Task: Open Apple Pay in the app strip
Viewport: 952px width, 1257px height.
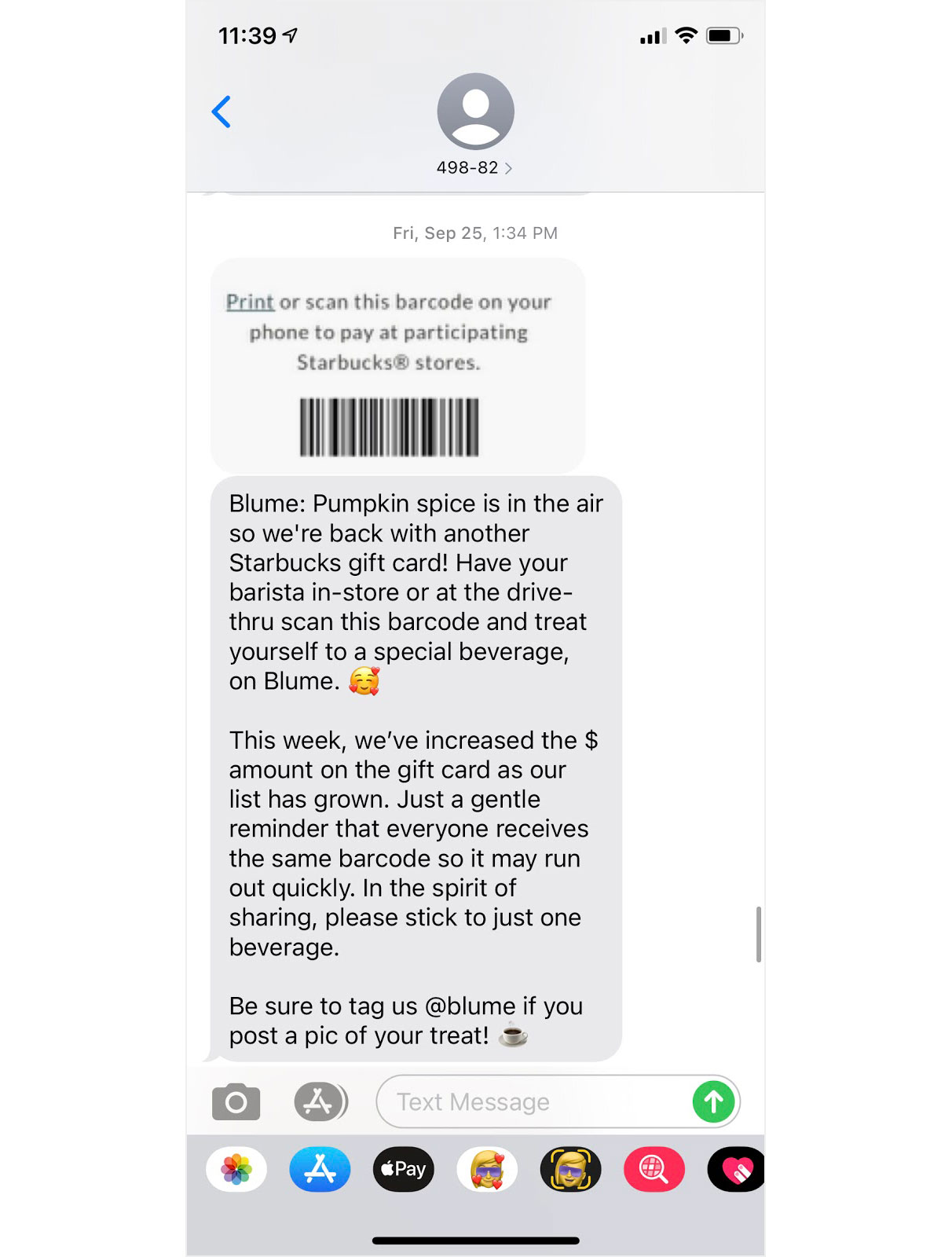Action: pos(403,1170)
